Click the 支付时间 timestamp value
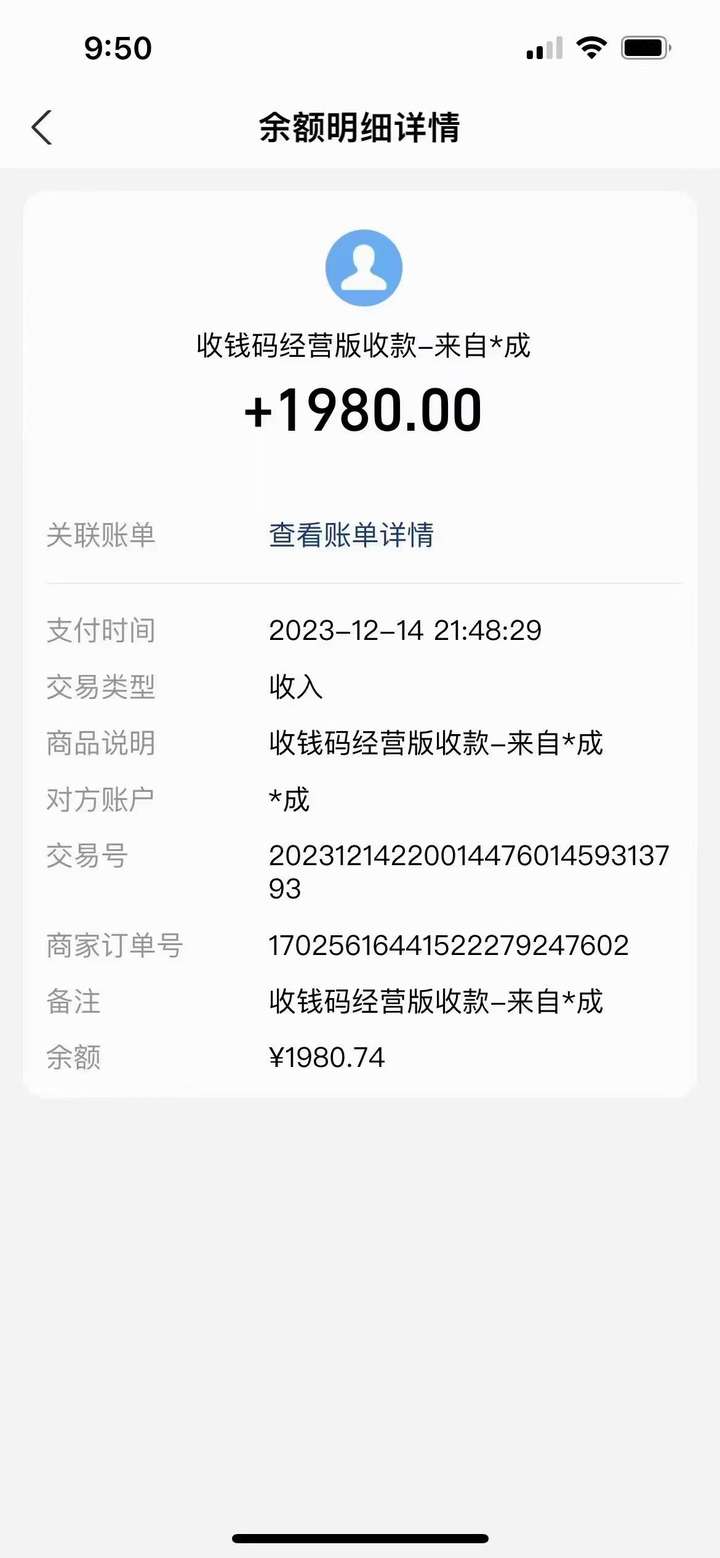This screenshot has width=720, height=1558. (404, 630)
